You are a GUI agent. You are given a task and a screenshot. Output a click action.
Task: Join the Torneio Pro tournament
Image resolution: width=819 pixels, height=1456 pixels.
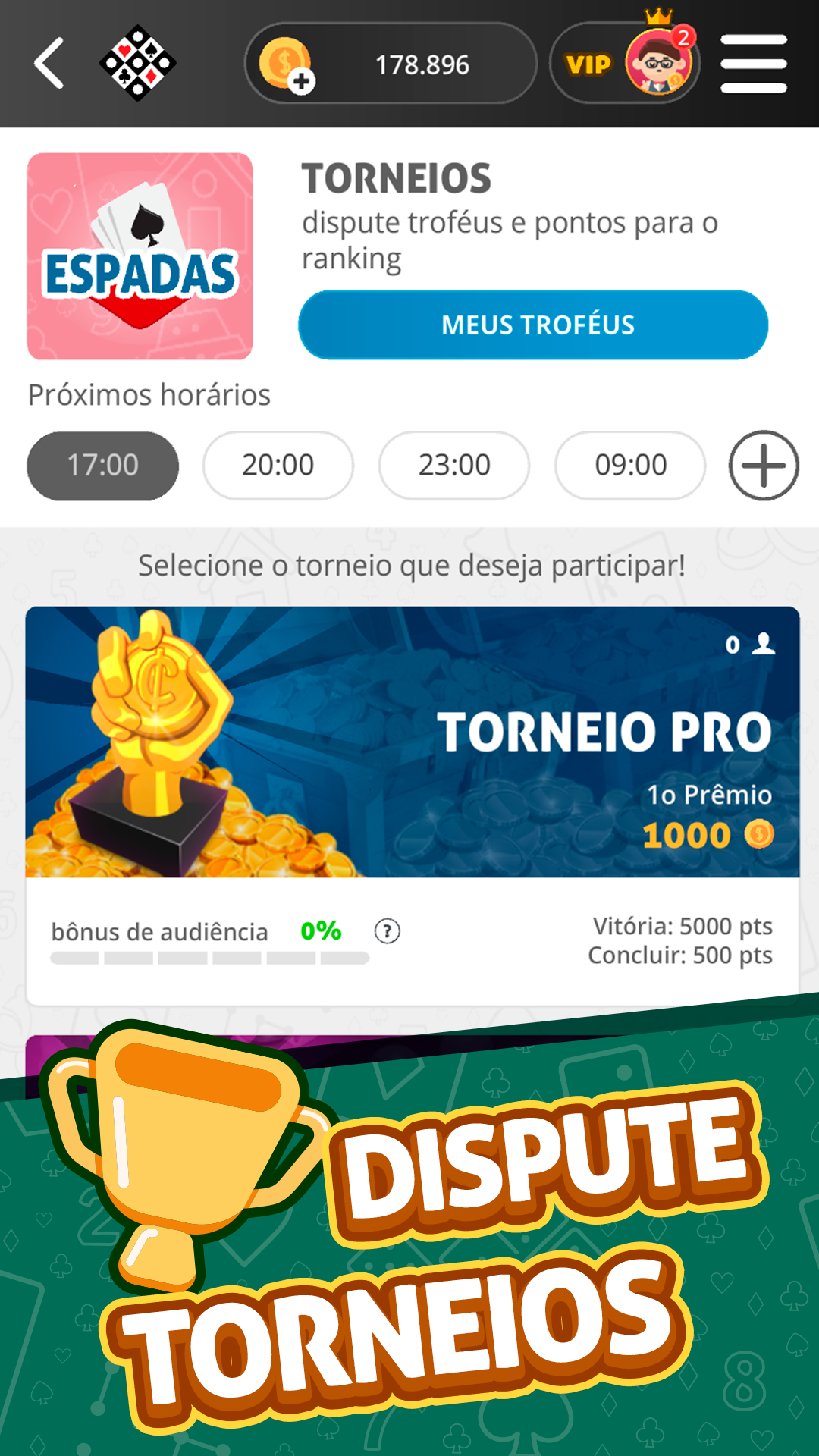[x=413, y=743]
